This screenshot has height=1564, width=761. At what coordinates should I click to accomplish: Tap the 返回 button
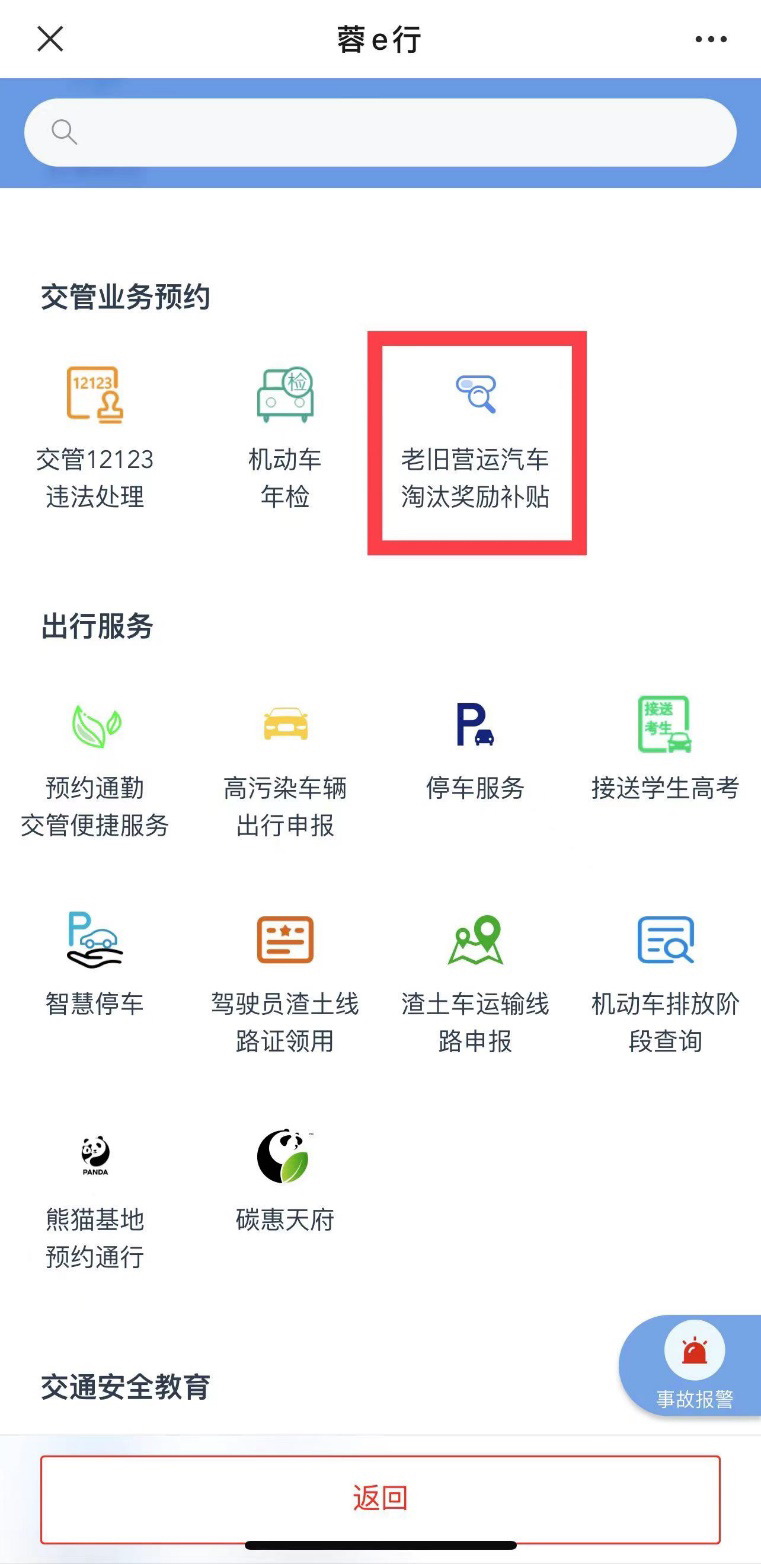pos(380,1498)
